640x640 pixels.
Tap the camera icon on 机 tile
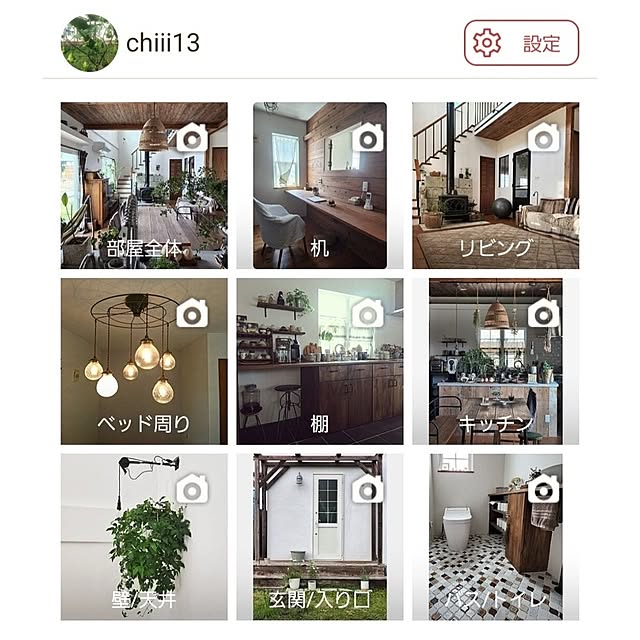pyautogui.click(x=368, y=138)
